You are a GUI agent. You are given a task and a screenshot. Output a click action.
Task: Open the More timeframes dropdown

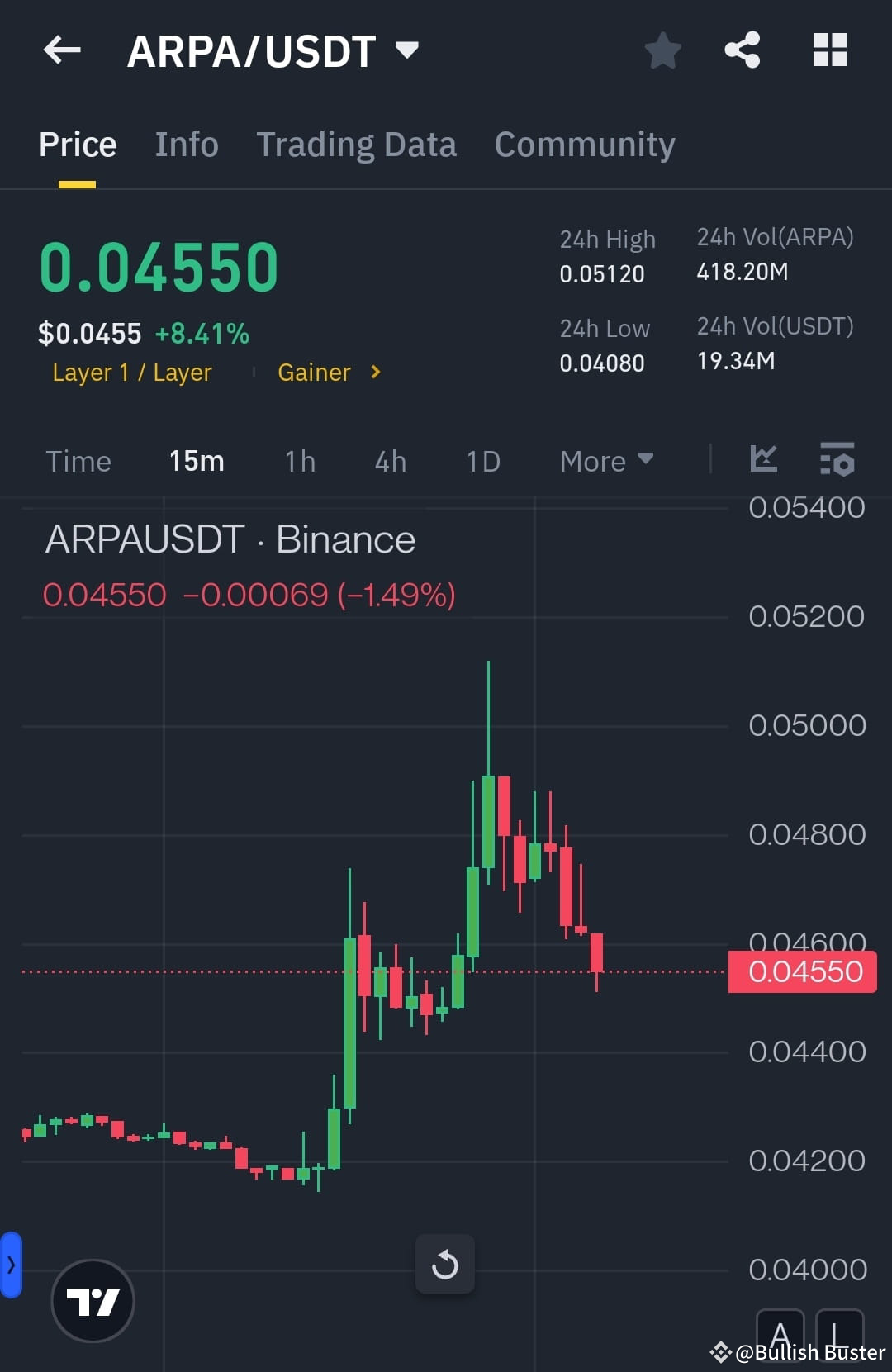pos(606,461)
